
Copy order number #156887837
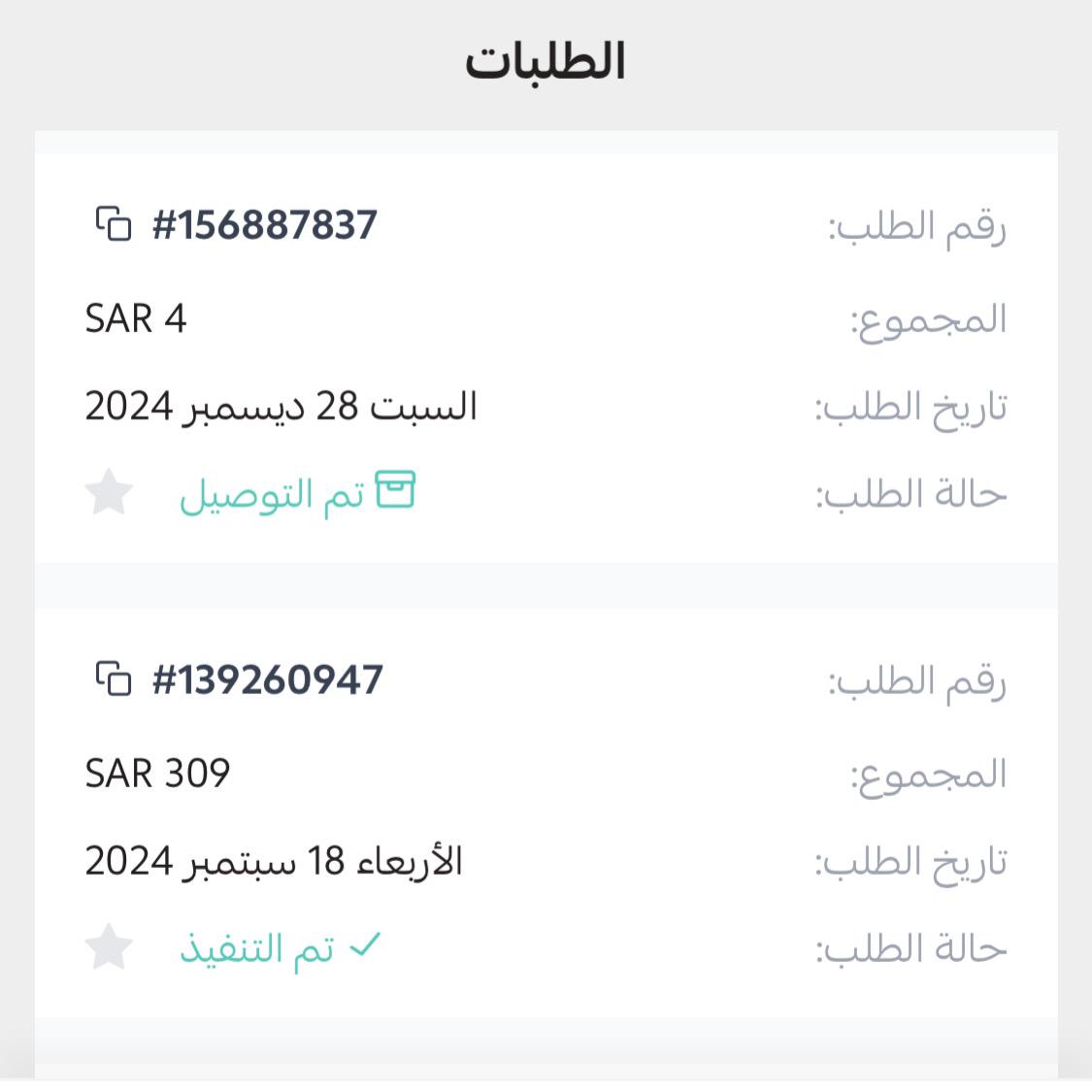coord(114,224)
